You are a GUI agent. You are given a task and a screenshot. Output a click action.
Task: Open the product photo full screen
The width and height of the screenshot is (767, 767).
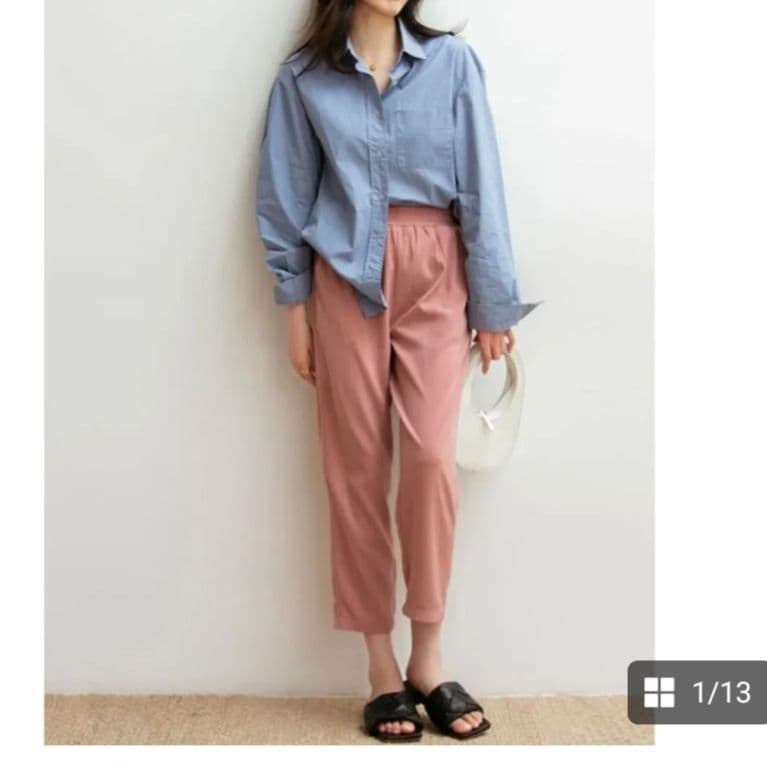pos(349,372)
